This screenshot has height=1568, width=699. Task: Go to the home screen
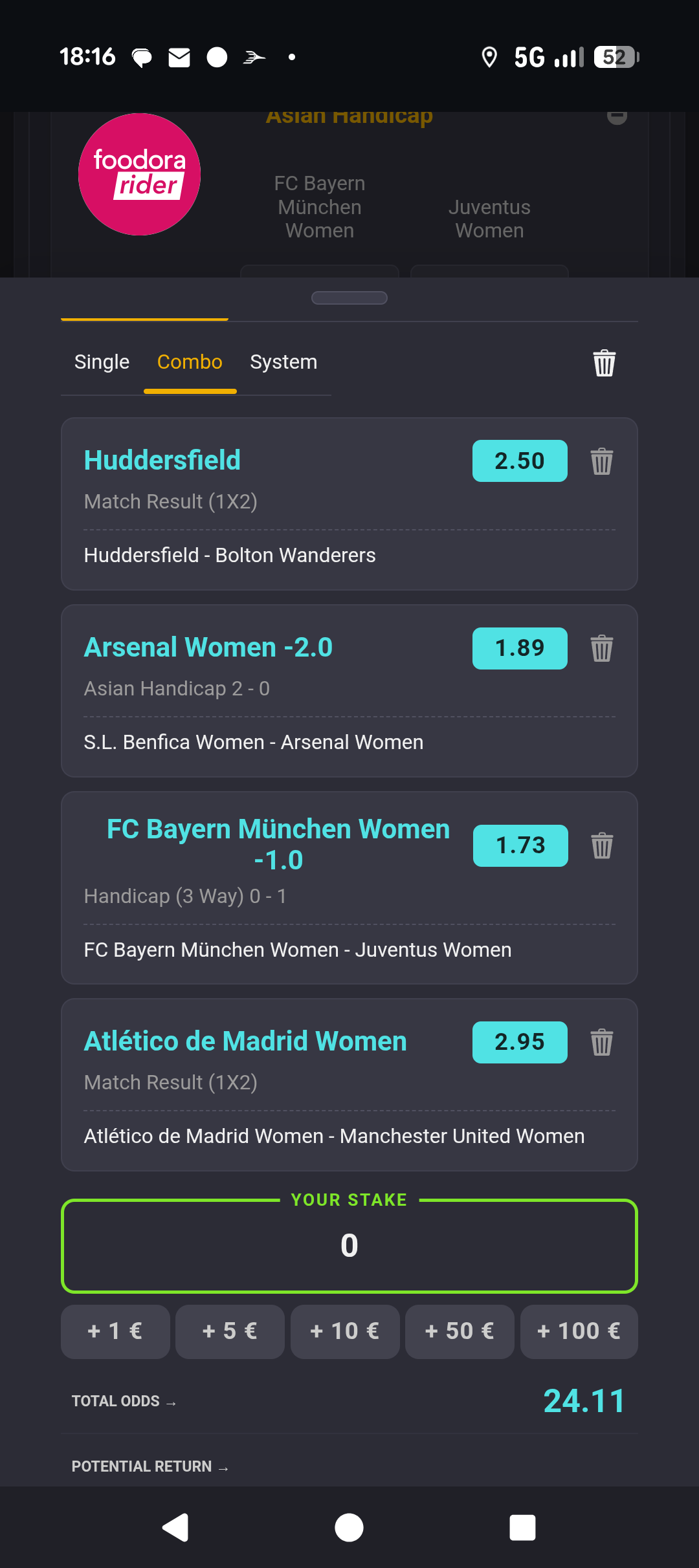pos(349,1528)
